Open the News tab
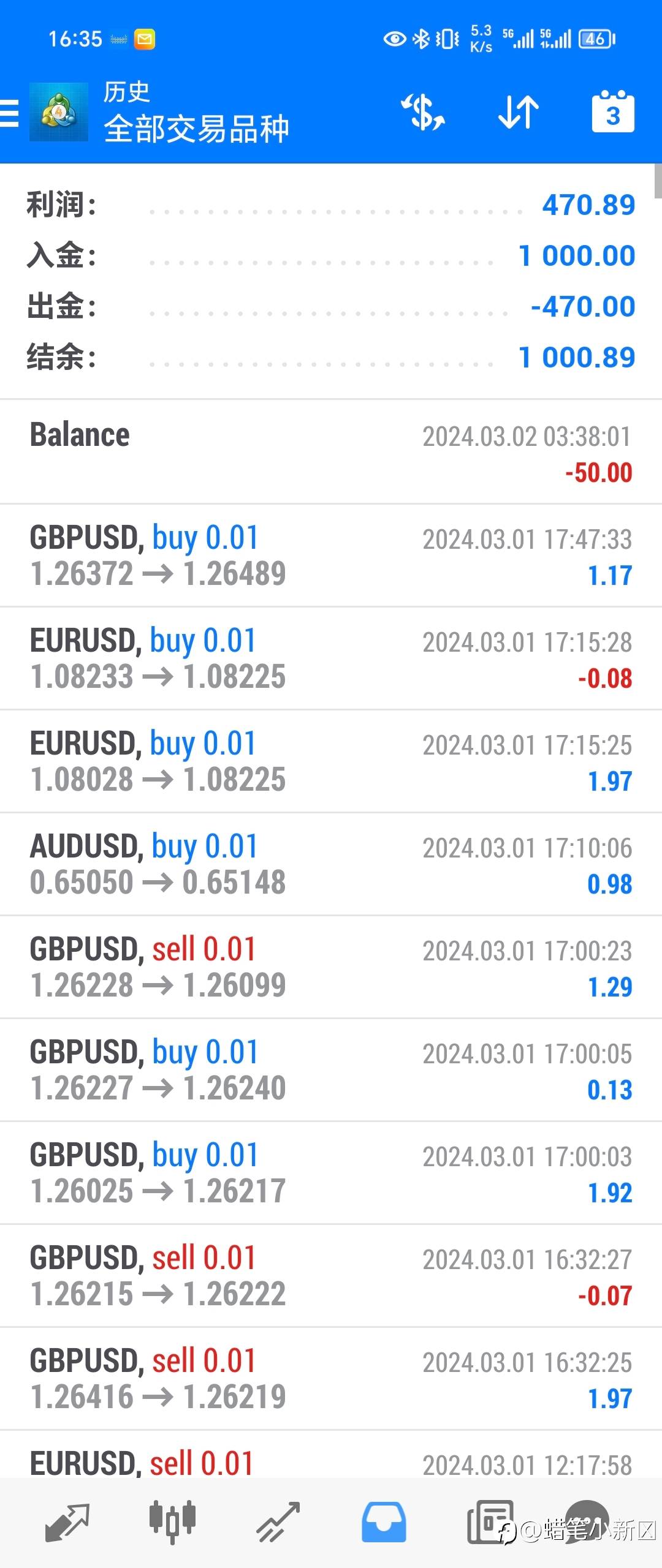Image resolution: width=662 pixels, height=1568 pixels. point(489,1521)
